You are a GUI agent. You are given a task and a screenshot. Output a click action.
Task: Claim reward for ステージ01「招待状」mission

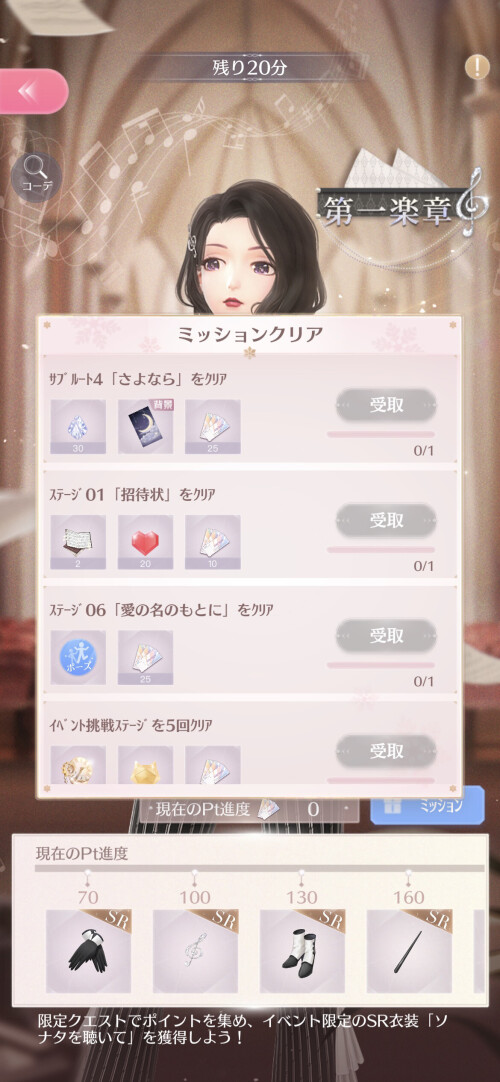[386, 521]
